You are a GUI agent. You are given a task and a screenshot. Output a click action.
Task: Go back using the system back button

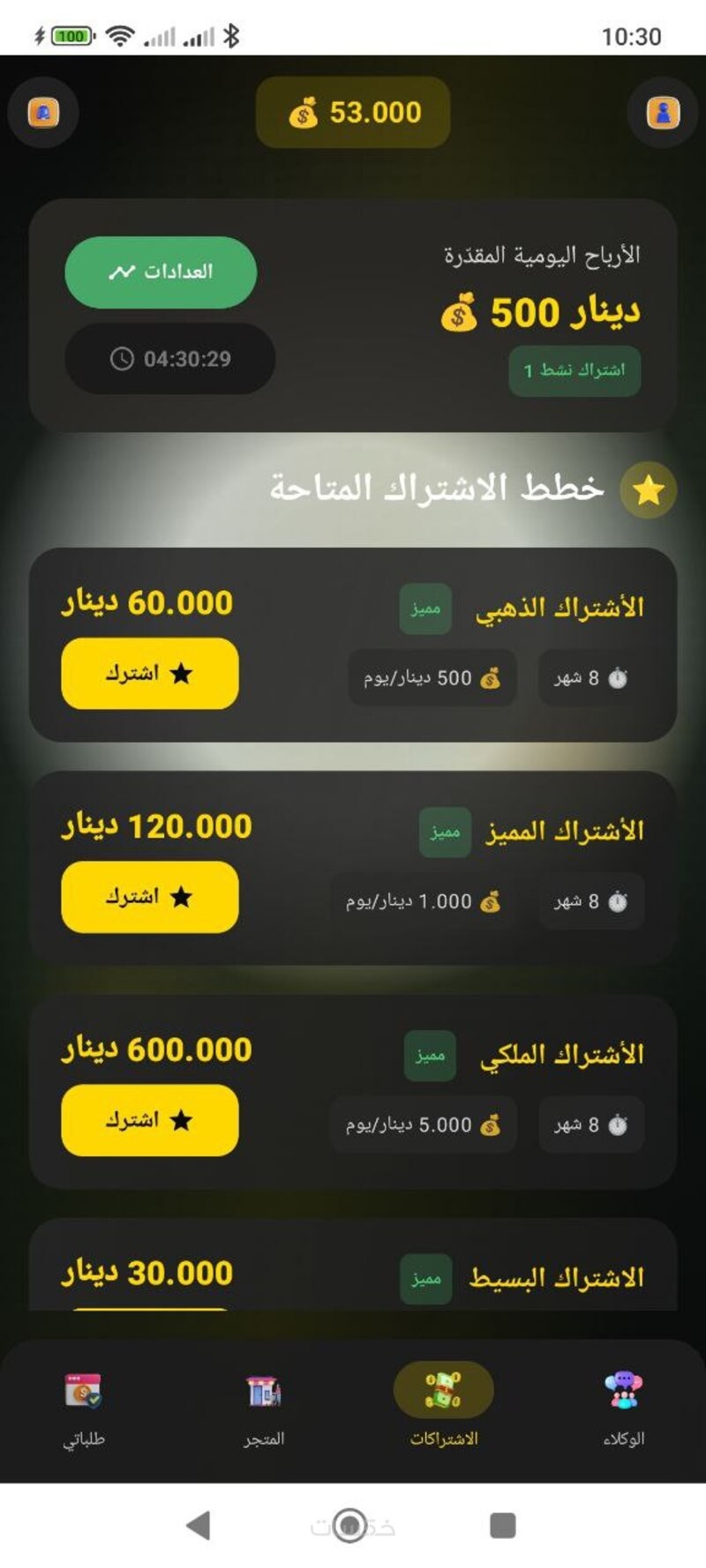pyautogui.click(x=199, y=1525)
